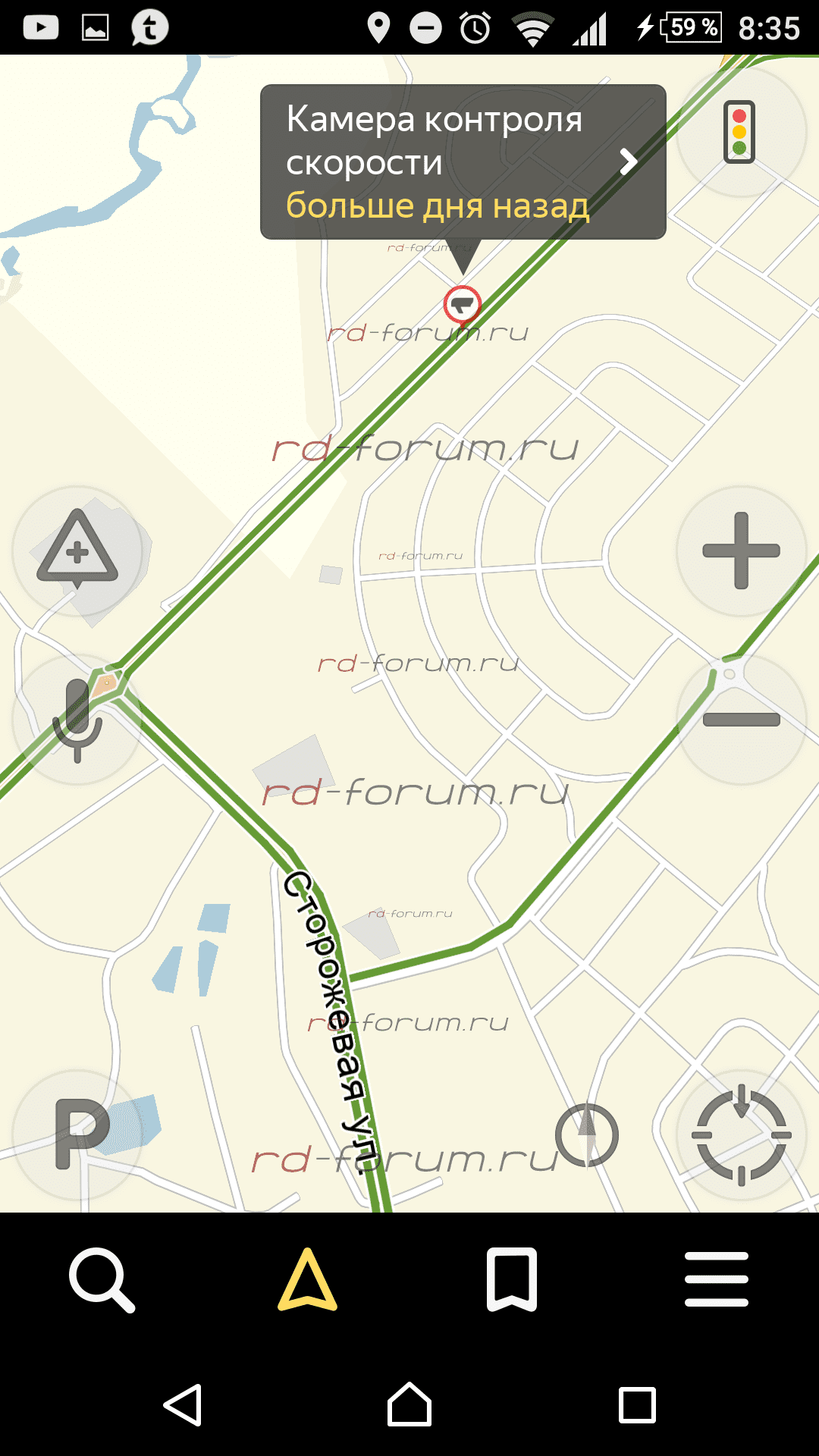
Task: Open saved bookmarks
Action: (512, 1280)
